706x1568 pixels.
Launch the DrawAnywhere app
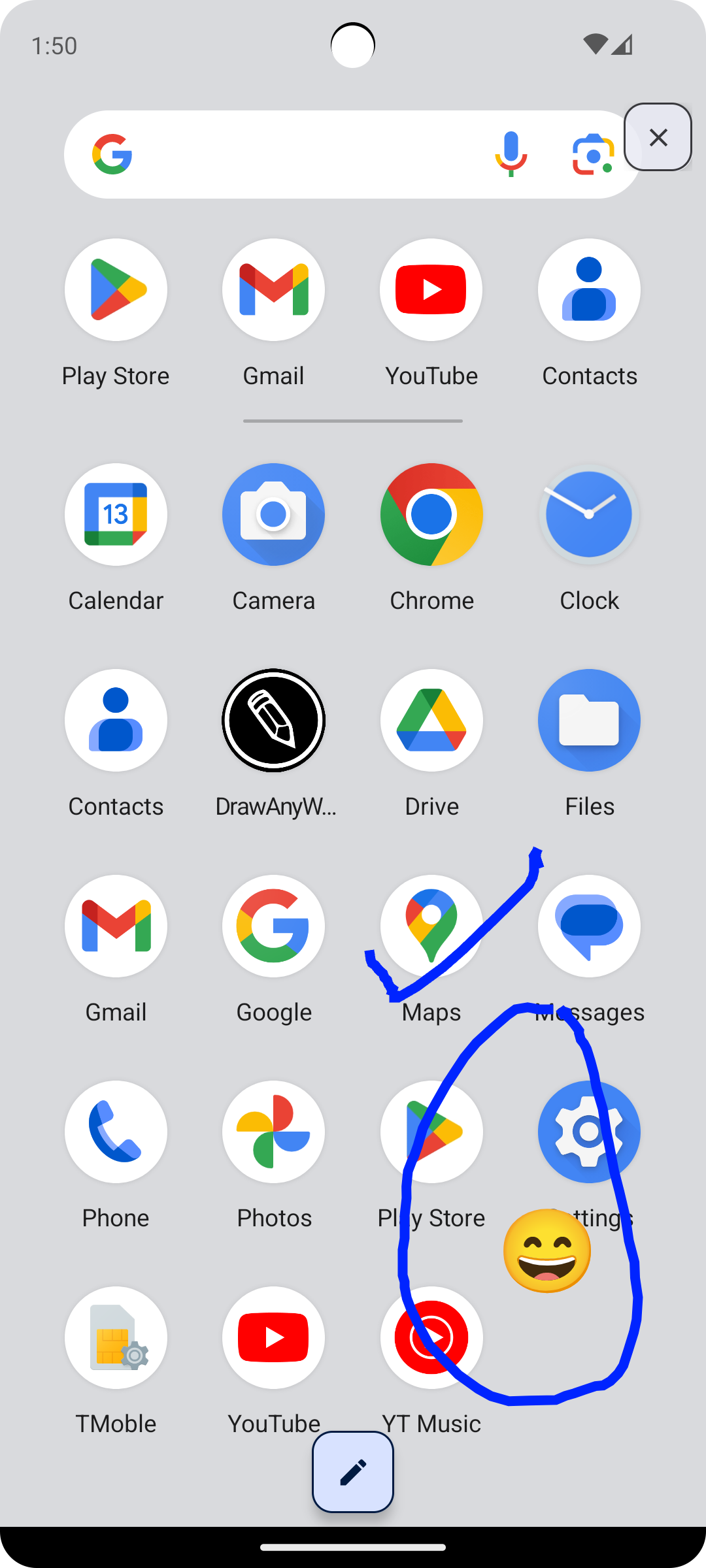(x=273, y=721)
